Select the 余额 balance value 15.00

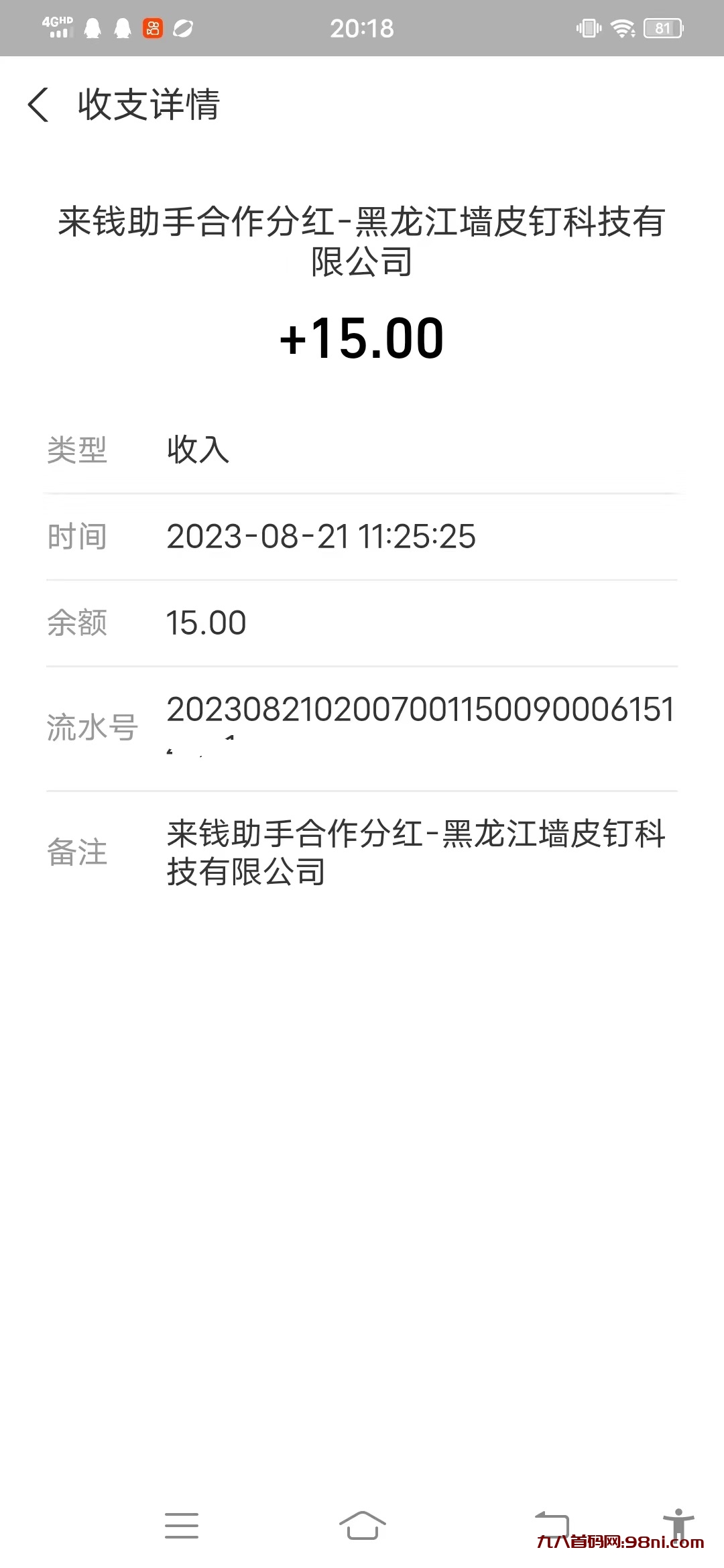pyautogui.click(x=206, y=622)
